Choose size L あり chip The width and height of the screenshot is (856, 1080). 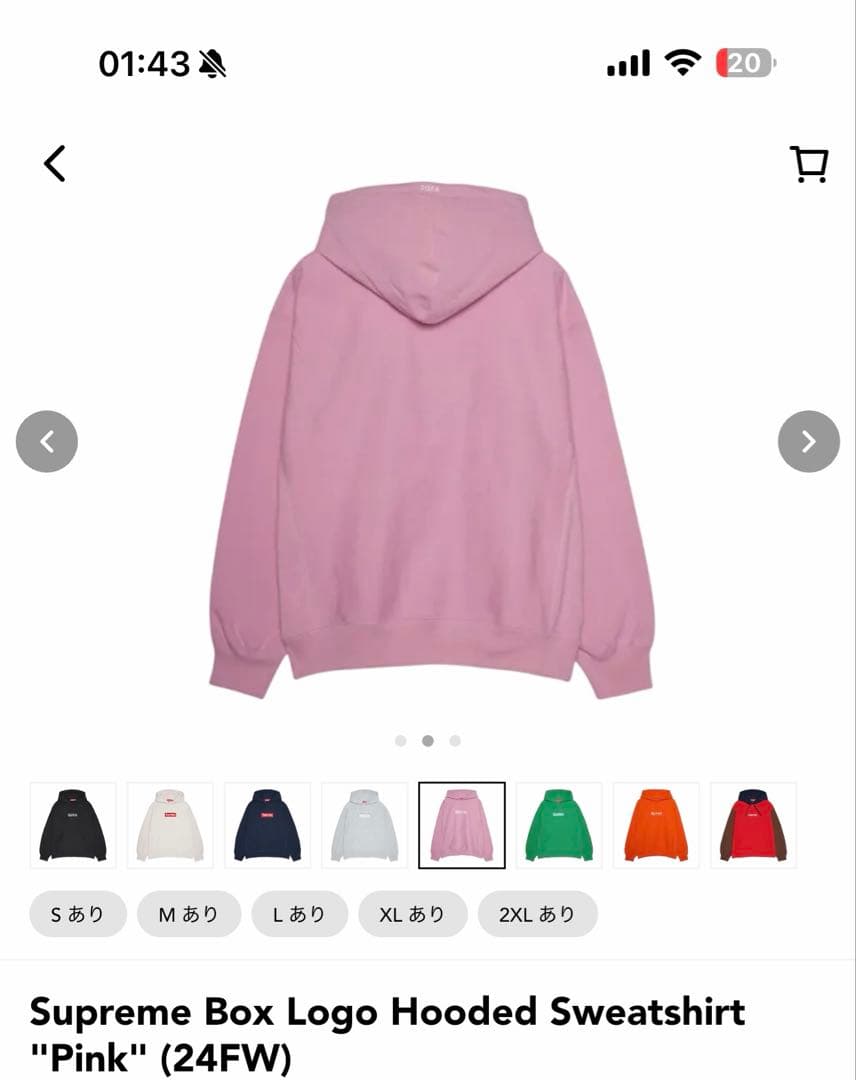point(300,913)
